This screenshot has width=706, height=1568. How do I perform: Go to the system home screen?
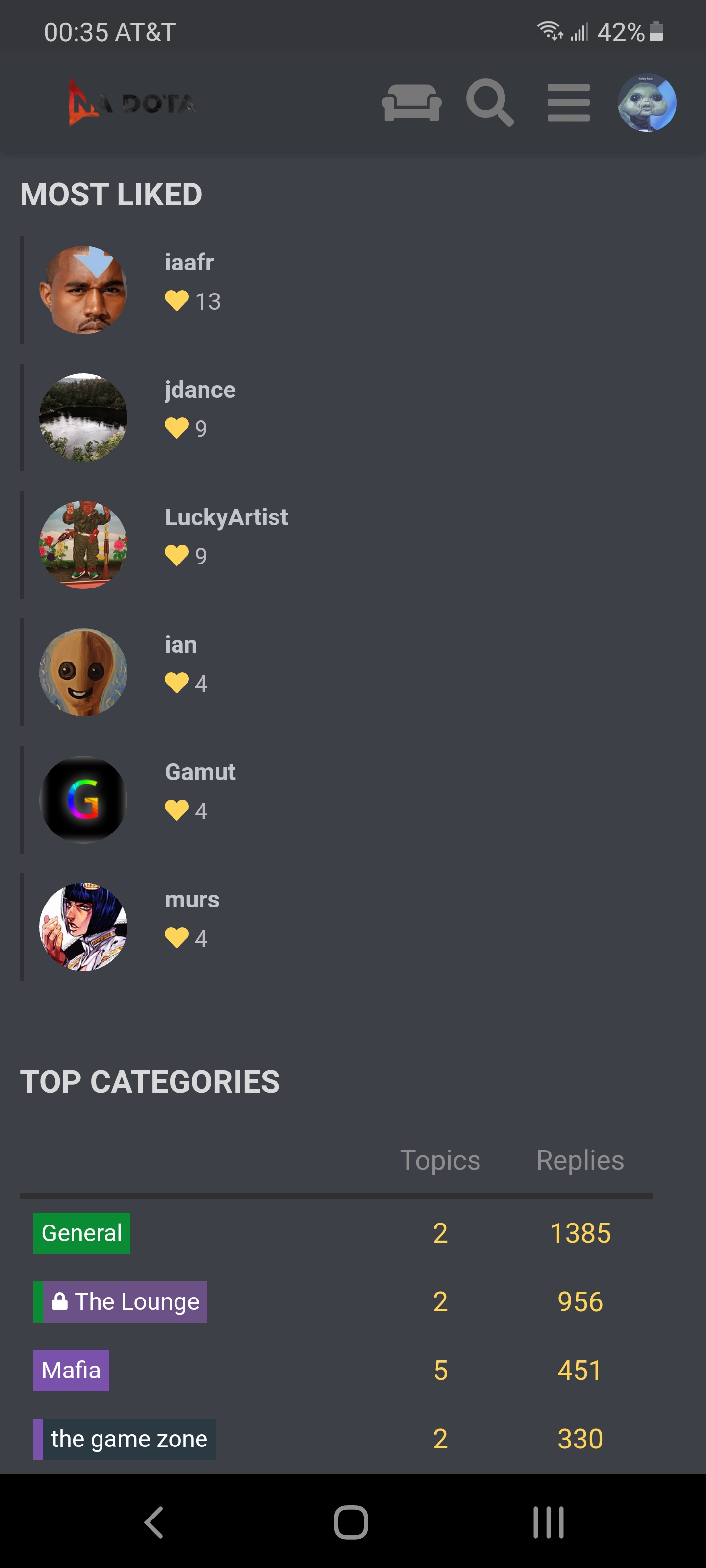coord(351,1522)
